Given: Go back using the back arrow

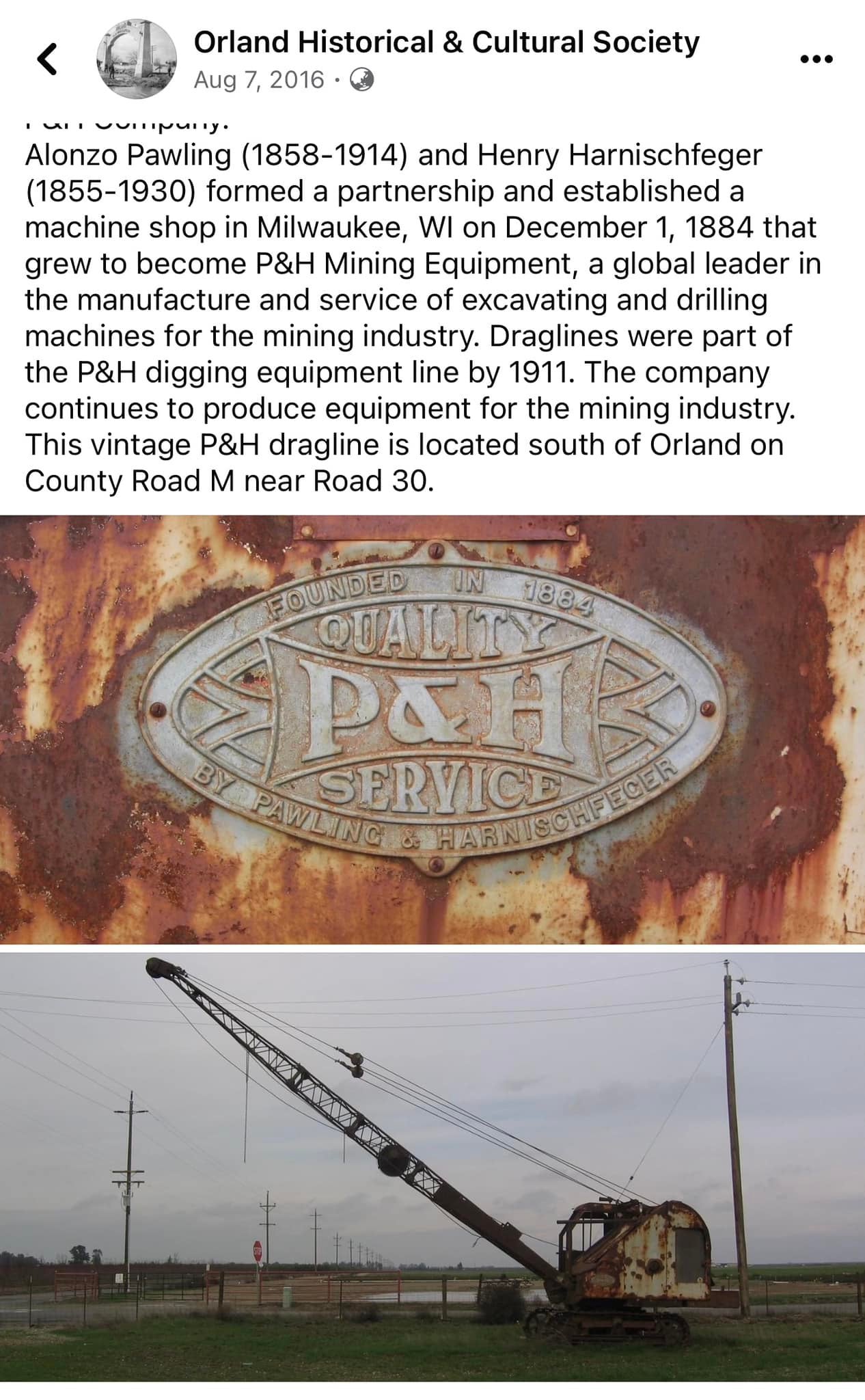Looking at the screenshot, I should coord(46,59).
